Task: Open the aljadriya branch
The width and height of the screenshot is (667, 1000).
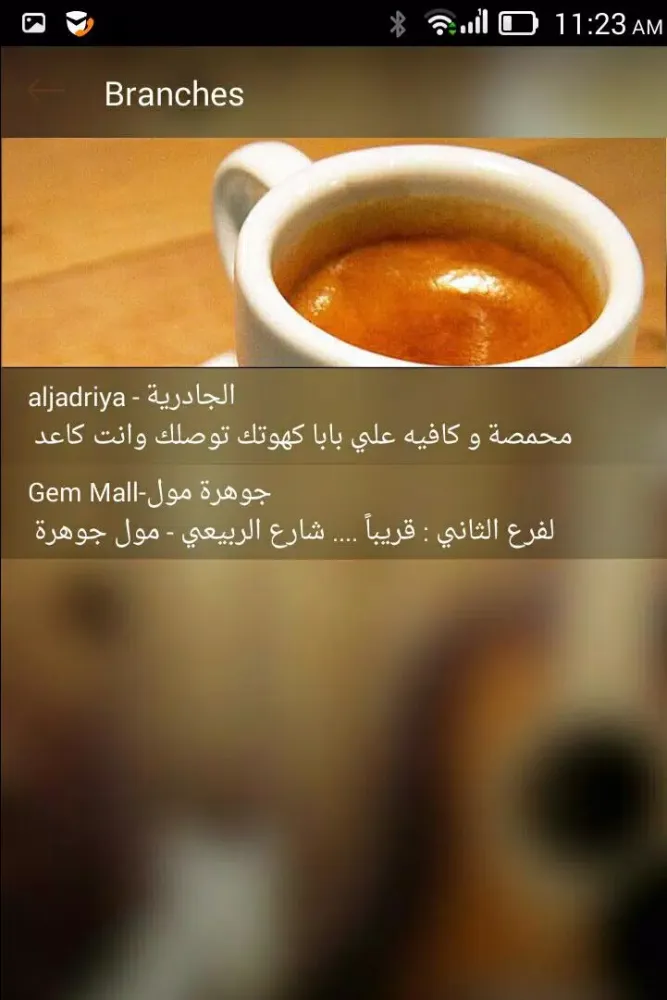Action: [333, 416]
